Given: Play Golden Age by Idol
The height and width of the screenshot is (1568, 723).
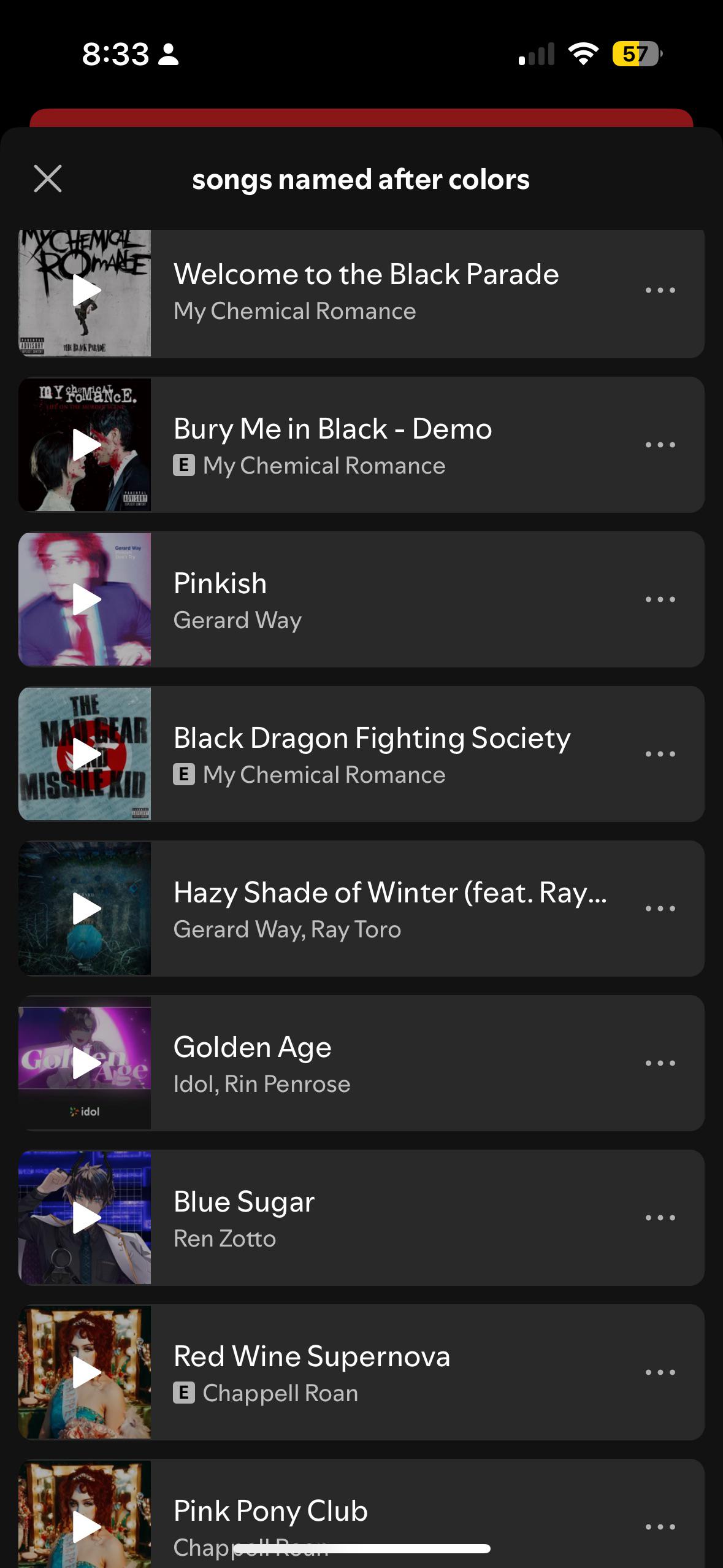Looking at the screenshot, I should [86, 1063].
